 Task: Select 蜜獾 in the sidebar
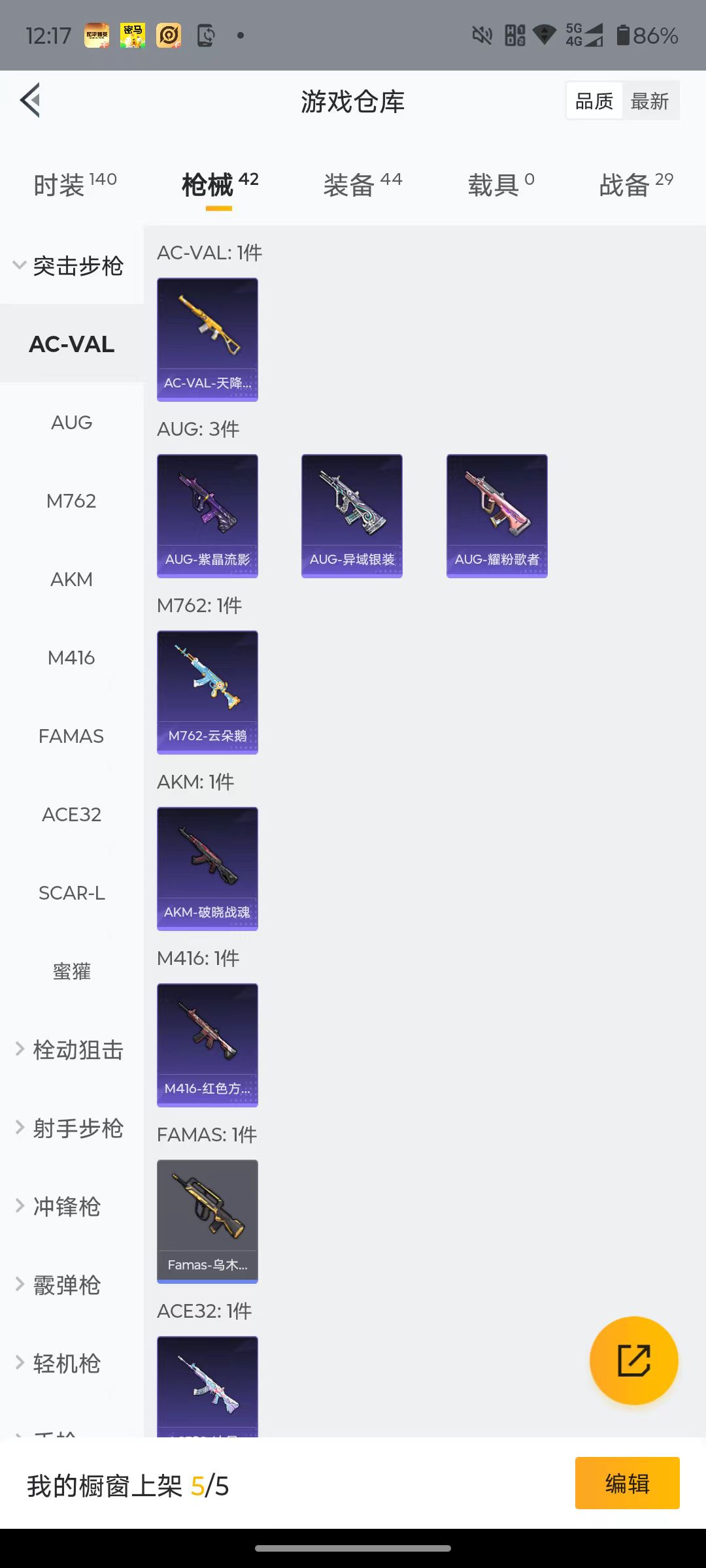72,972
